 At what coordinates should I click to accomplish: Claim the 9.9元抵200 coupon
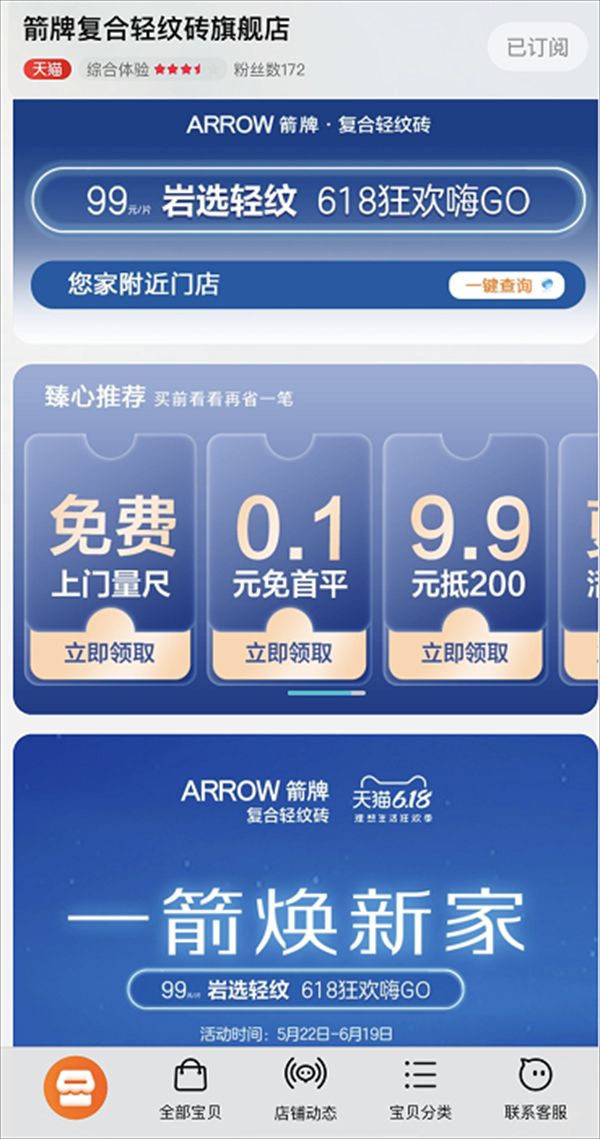point(465,653)
